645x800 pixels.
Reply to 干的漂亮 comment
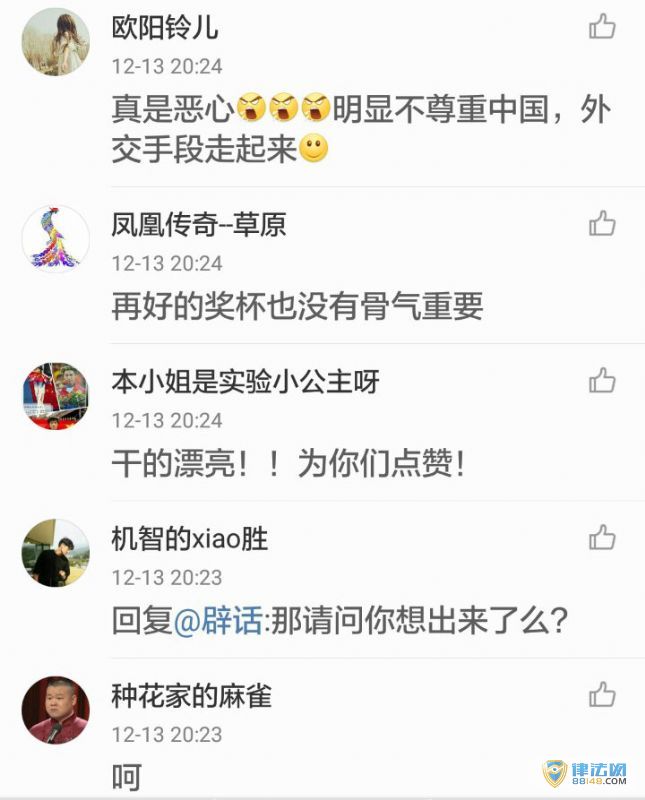coord(288,465)
